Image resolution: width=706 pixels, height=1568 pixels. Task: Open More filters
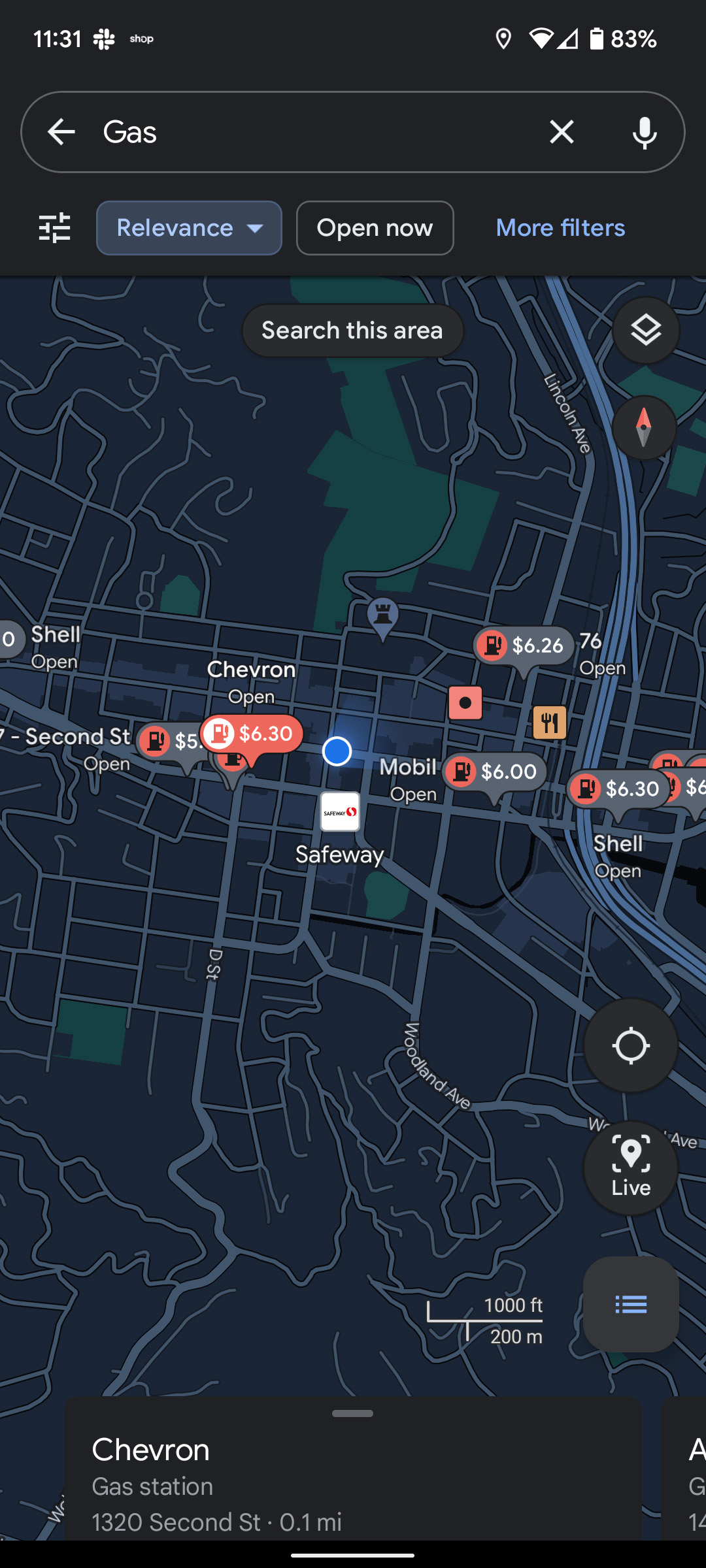(x=560, y=228)
